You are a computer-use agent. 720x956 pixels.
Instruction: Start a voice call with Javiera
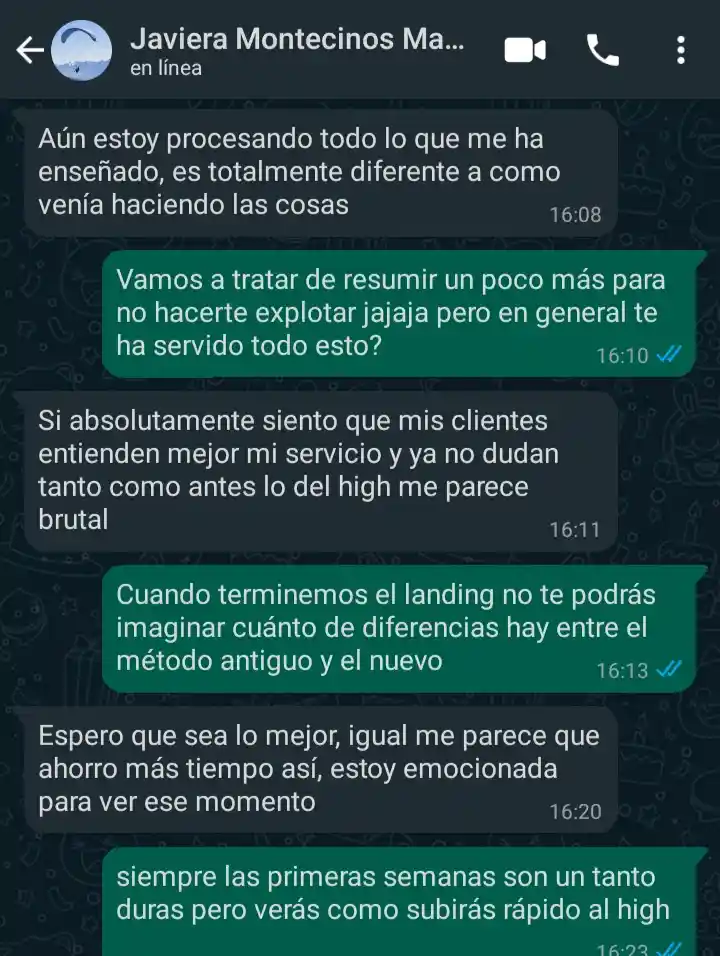coord(602,50)
